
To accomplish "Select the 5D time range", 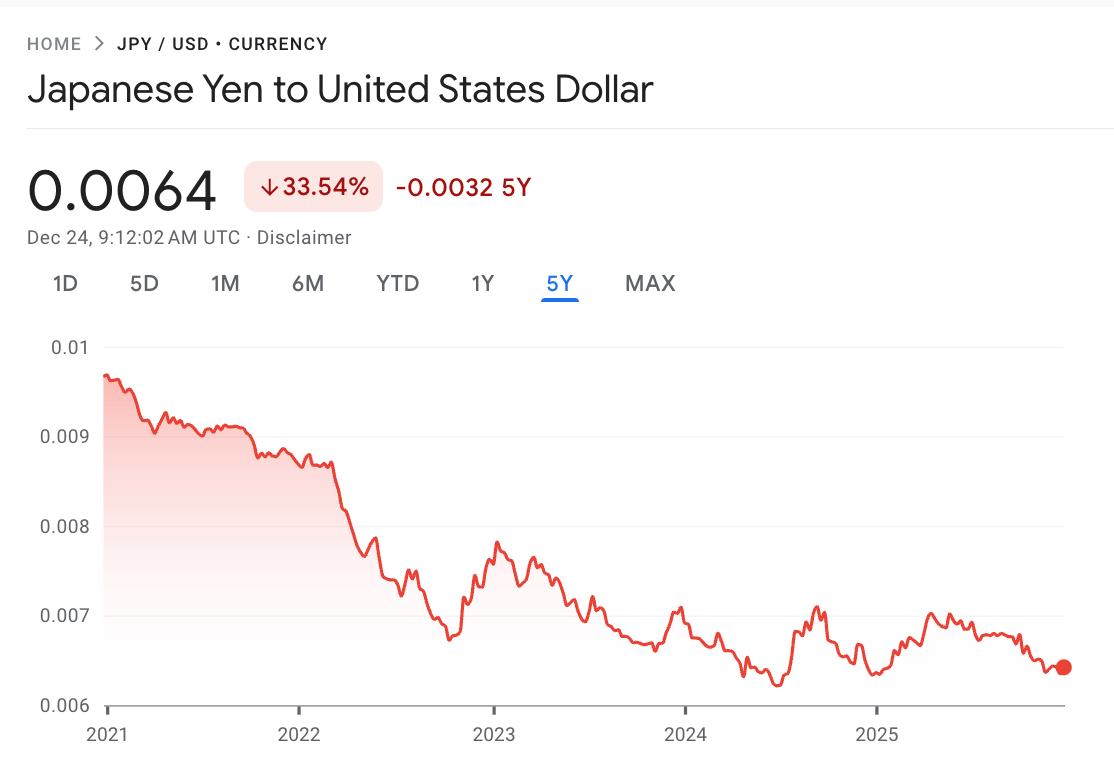I will pos(144,284).
